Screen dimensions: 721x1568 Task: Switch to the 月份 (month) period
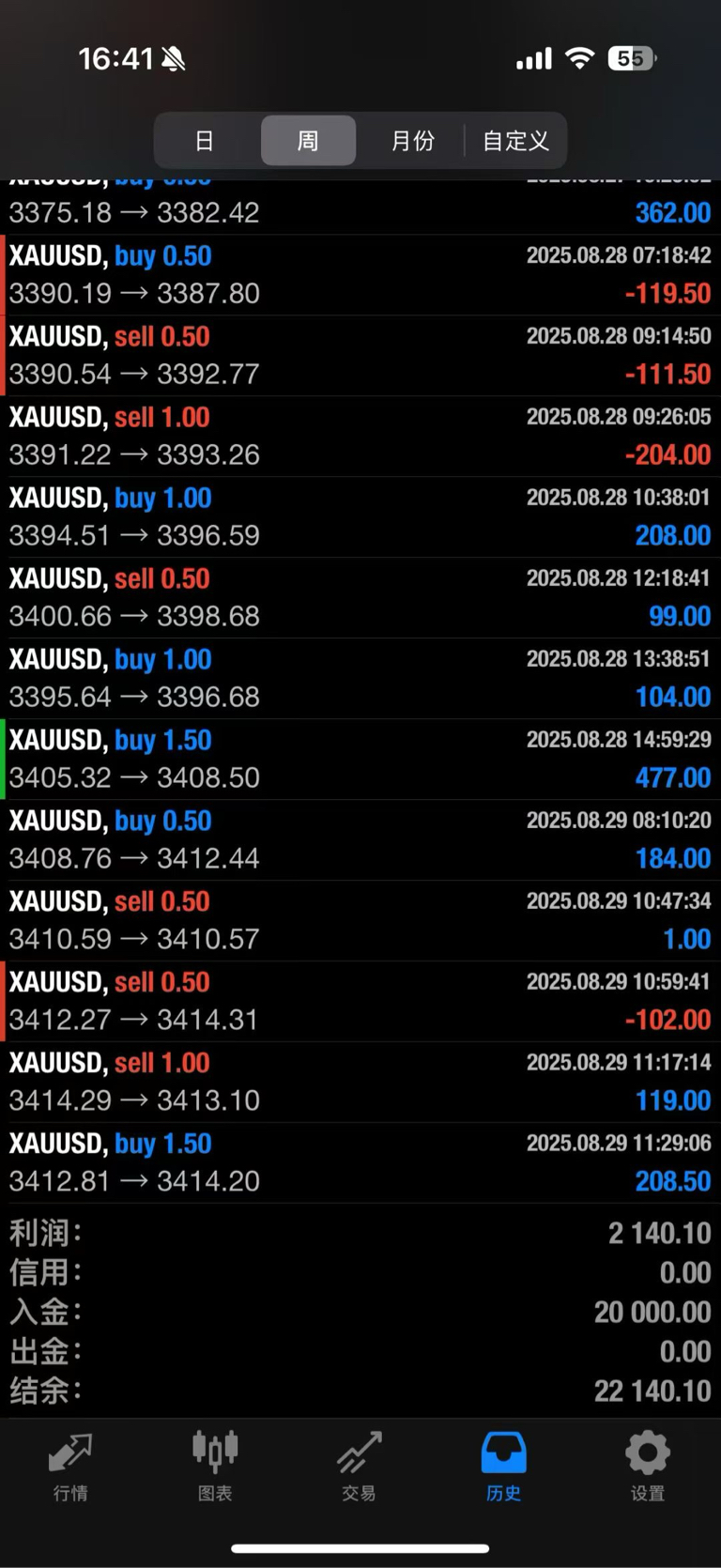412,141
